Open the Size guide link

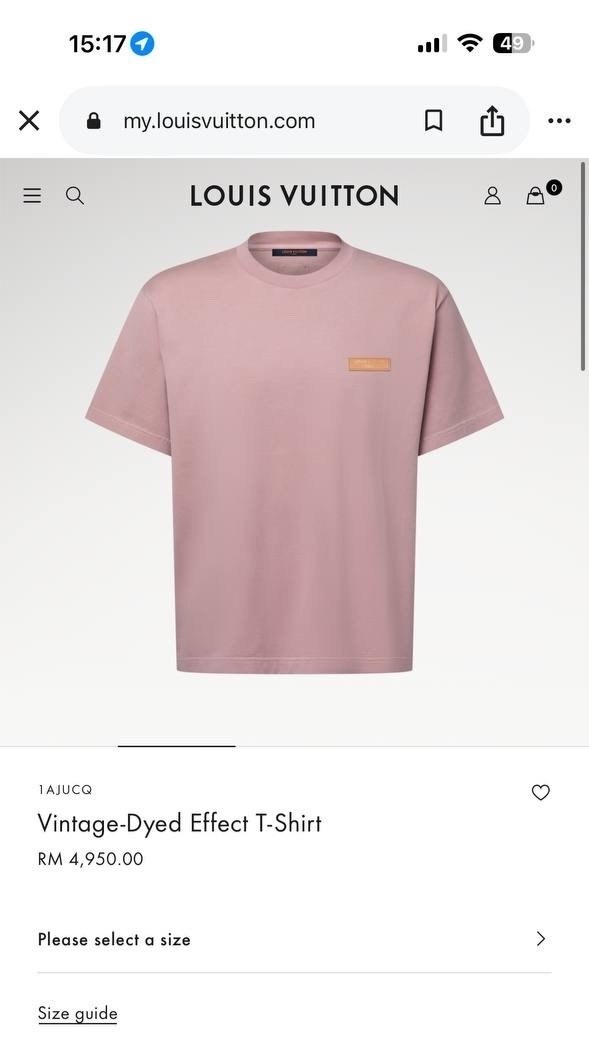coord(77,1012)
